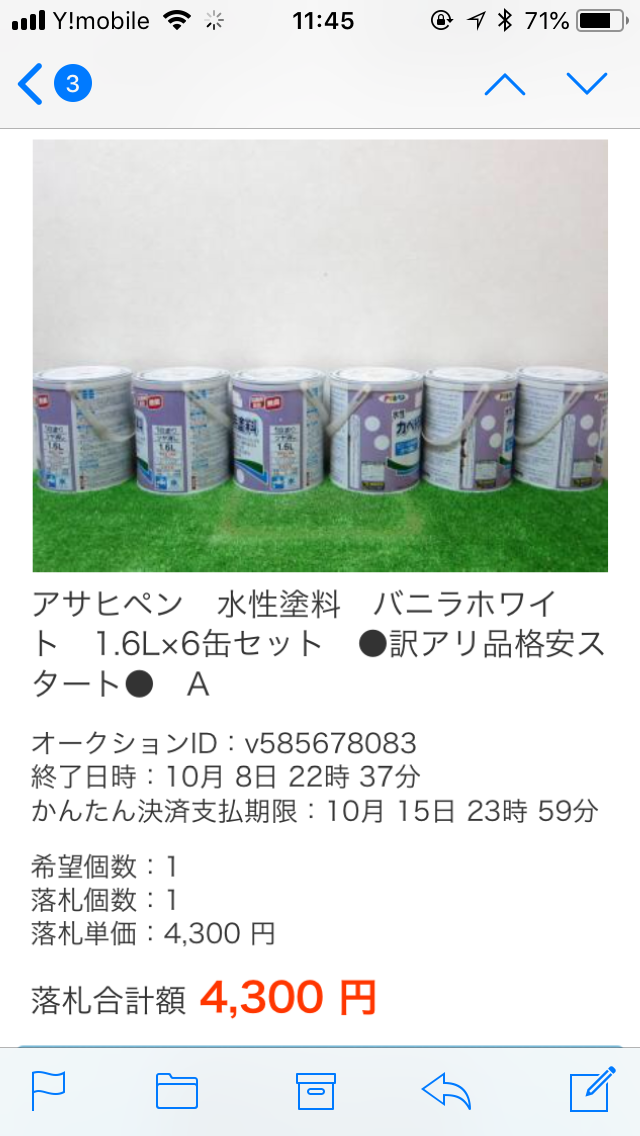
Task: Reply to this email
Action: [x=447, y=1090]
